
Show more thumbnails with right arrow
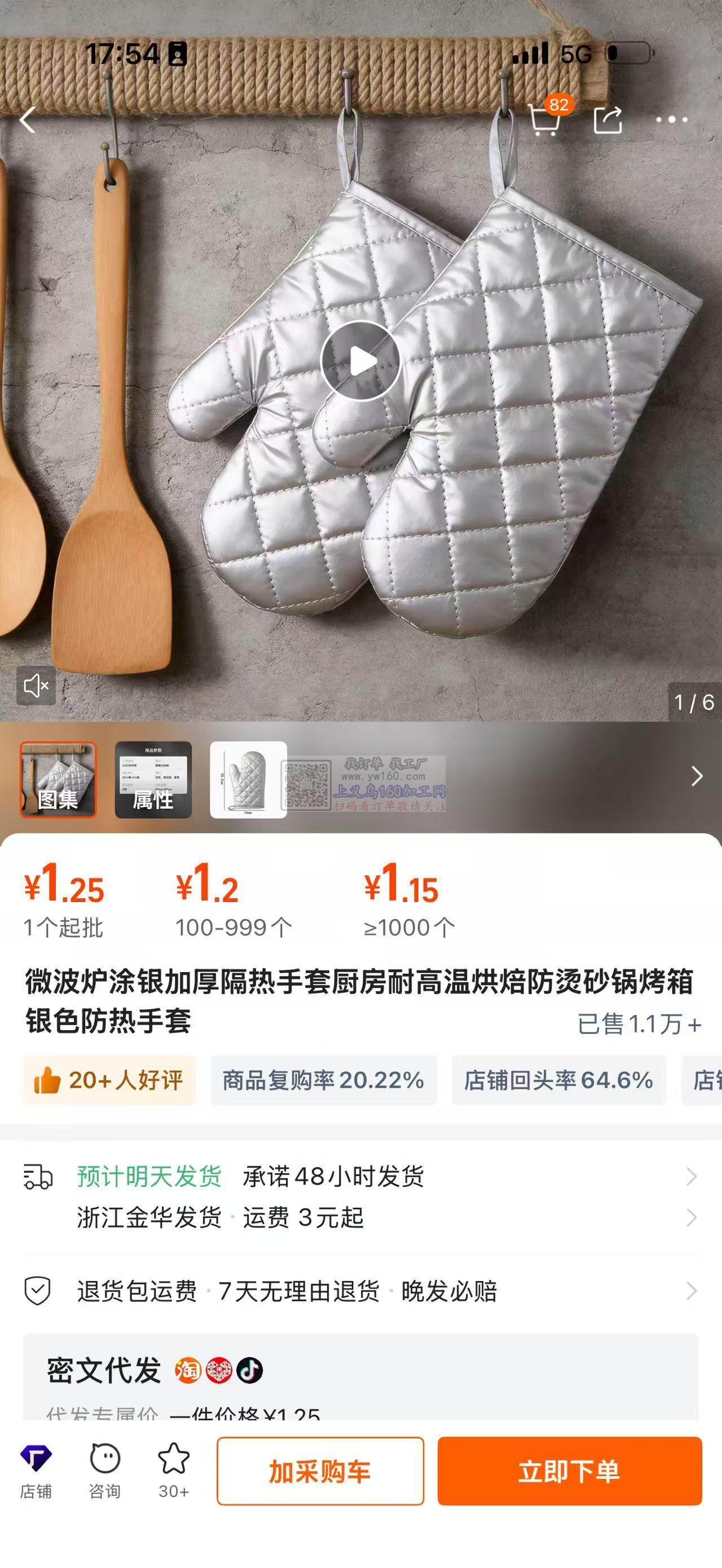(x=697, y=776)
